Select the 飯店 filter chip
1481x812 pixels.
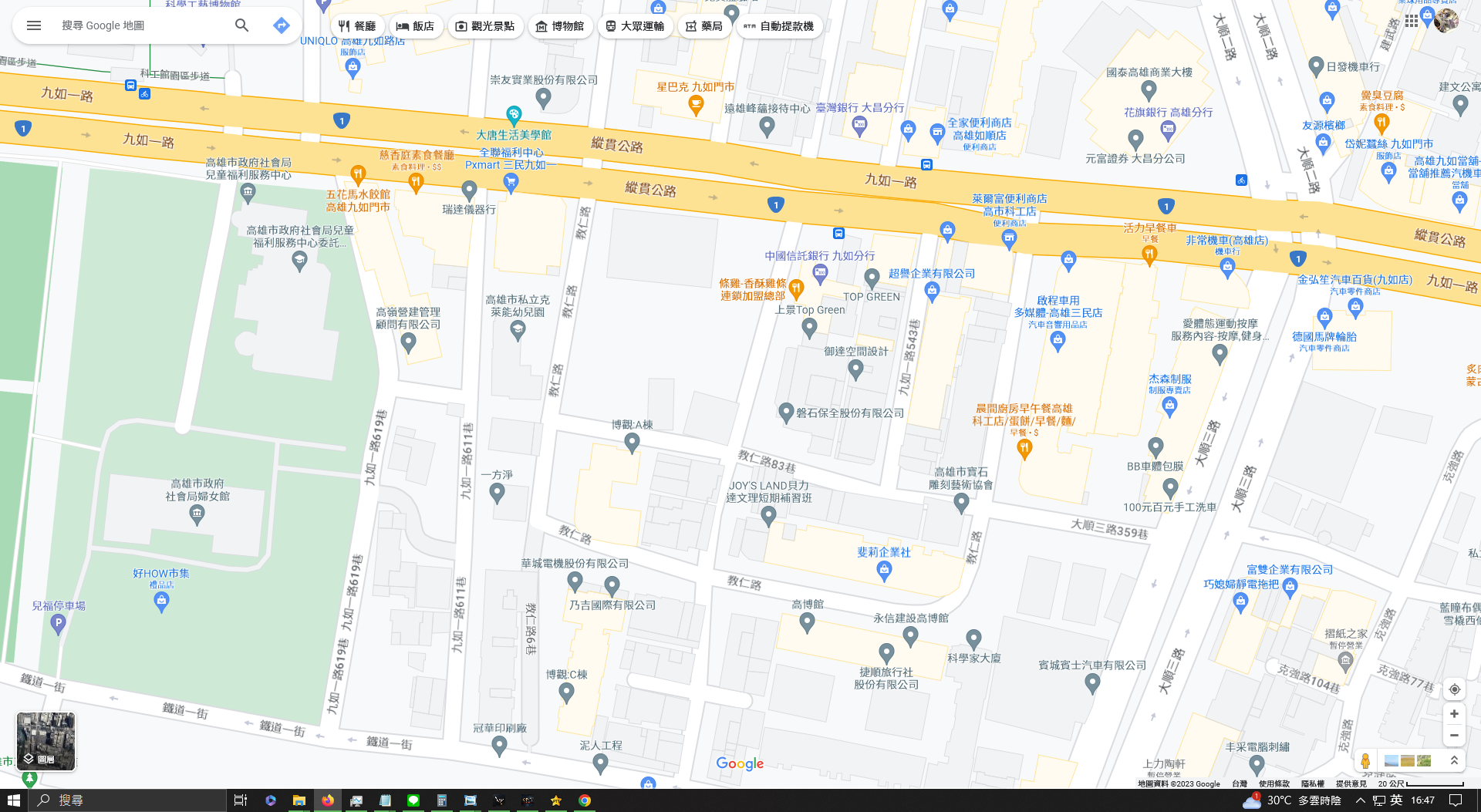point(415,26)
